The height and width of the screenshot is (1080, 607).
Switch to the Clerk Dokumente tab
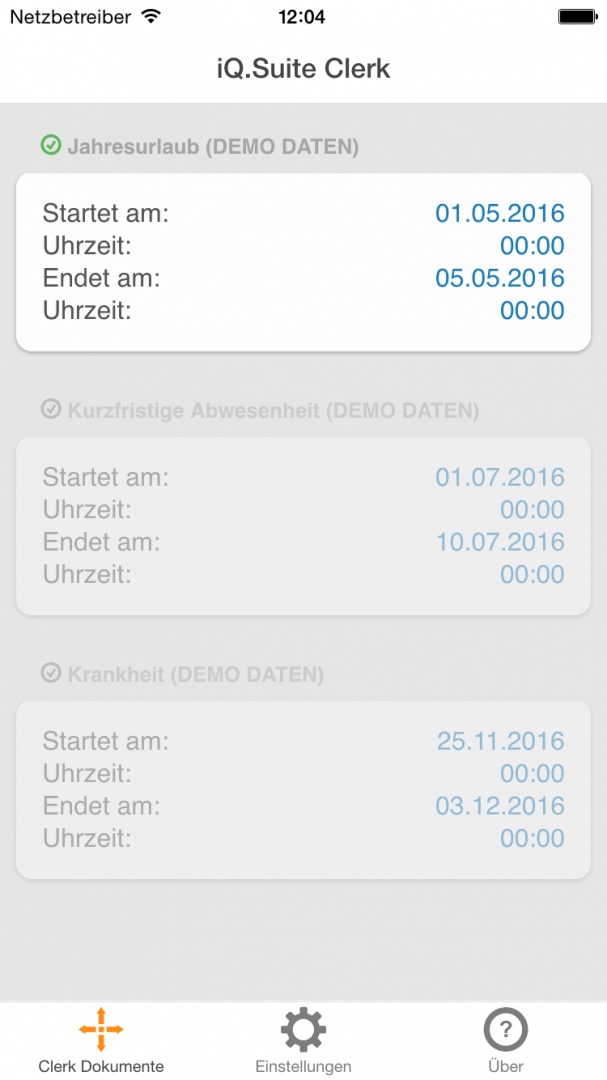tap(101, 1041)
